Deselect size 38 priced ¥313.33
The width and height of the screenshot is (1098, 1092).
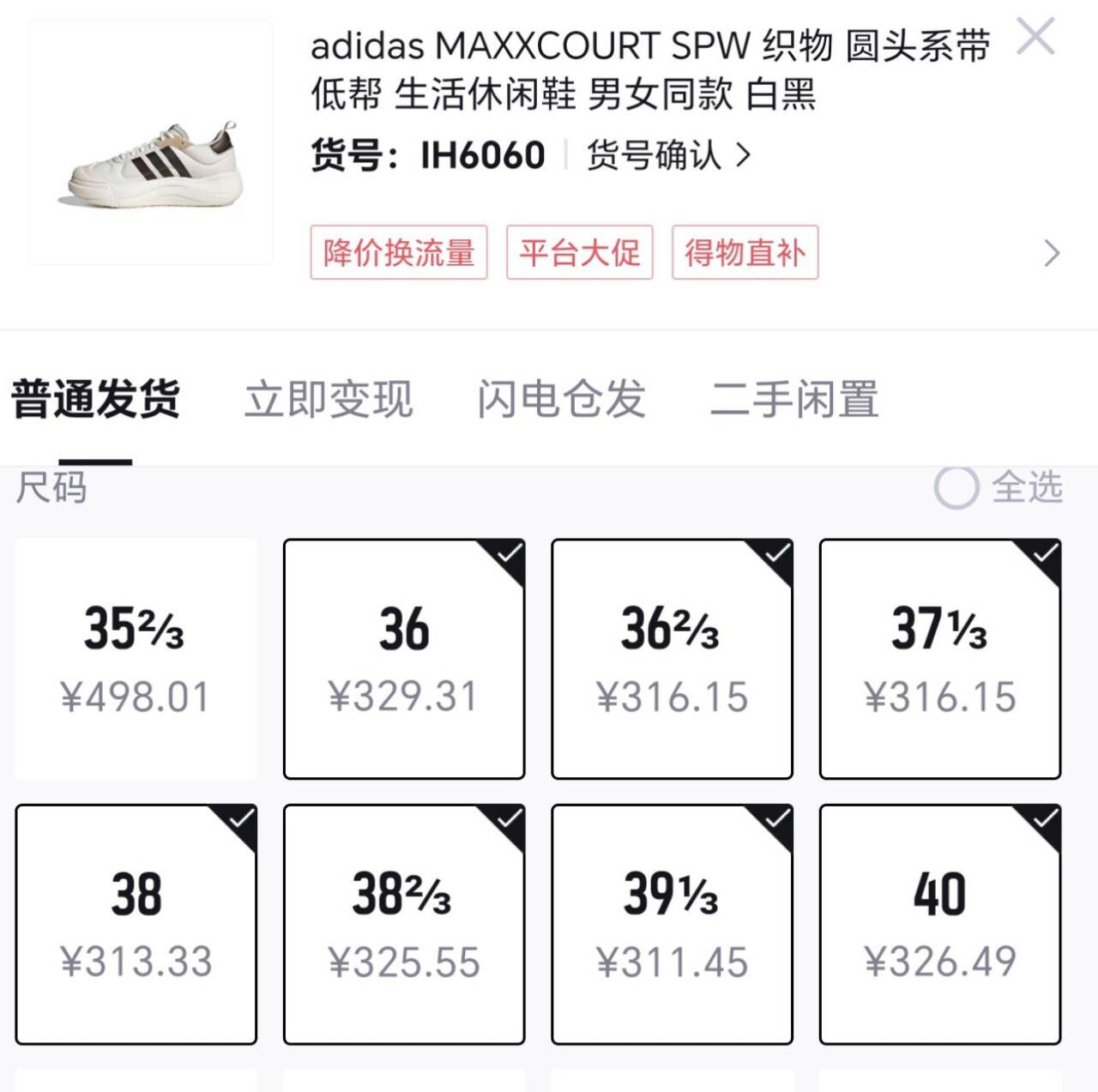[136, 925]
